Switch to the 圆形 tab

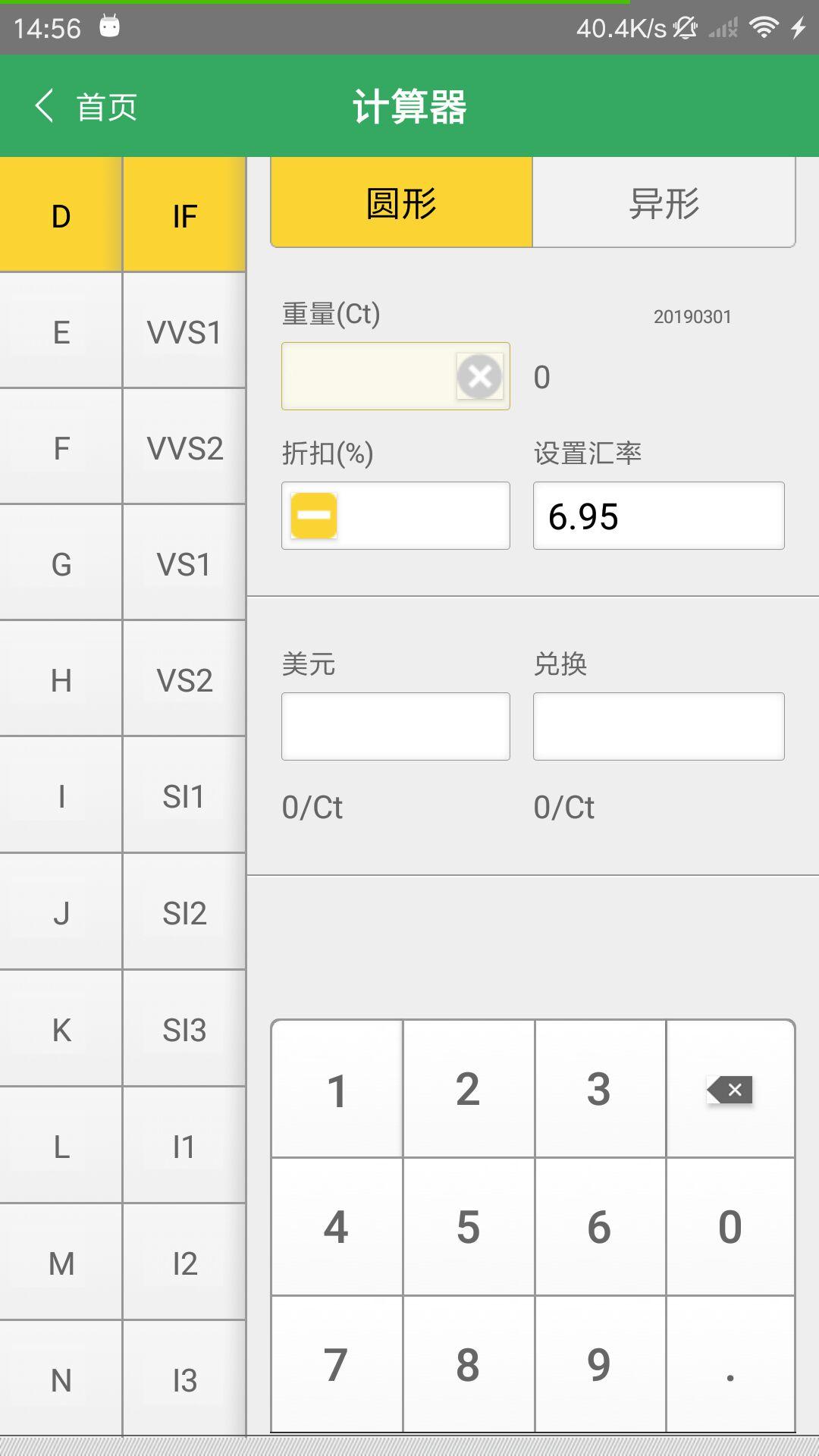(400, 202)
